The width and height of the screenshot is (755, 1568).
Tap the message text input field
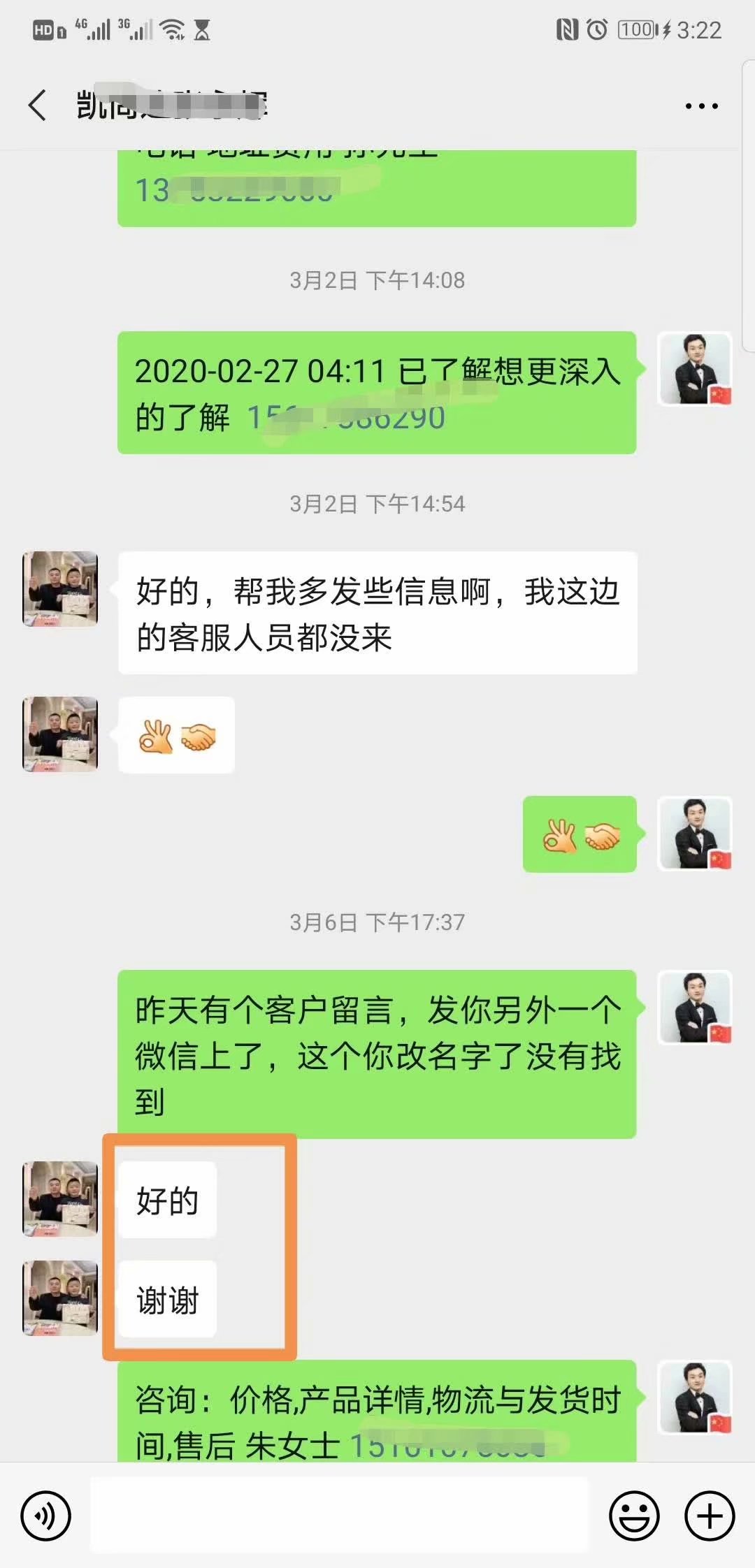coord(340,1516)
